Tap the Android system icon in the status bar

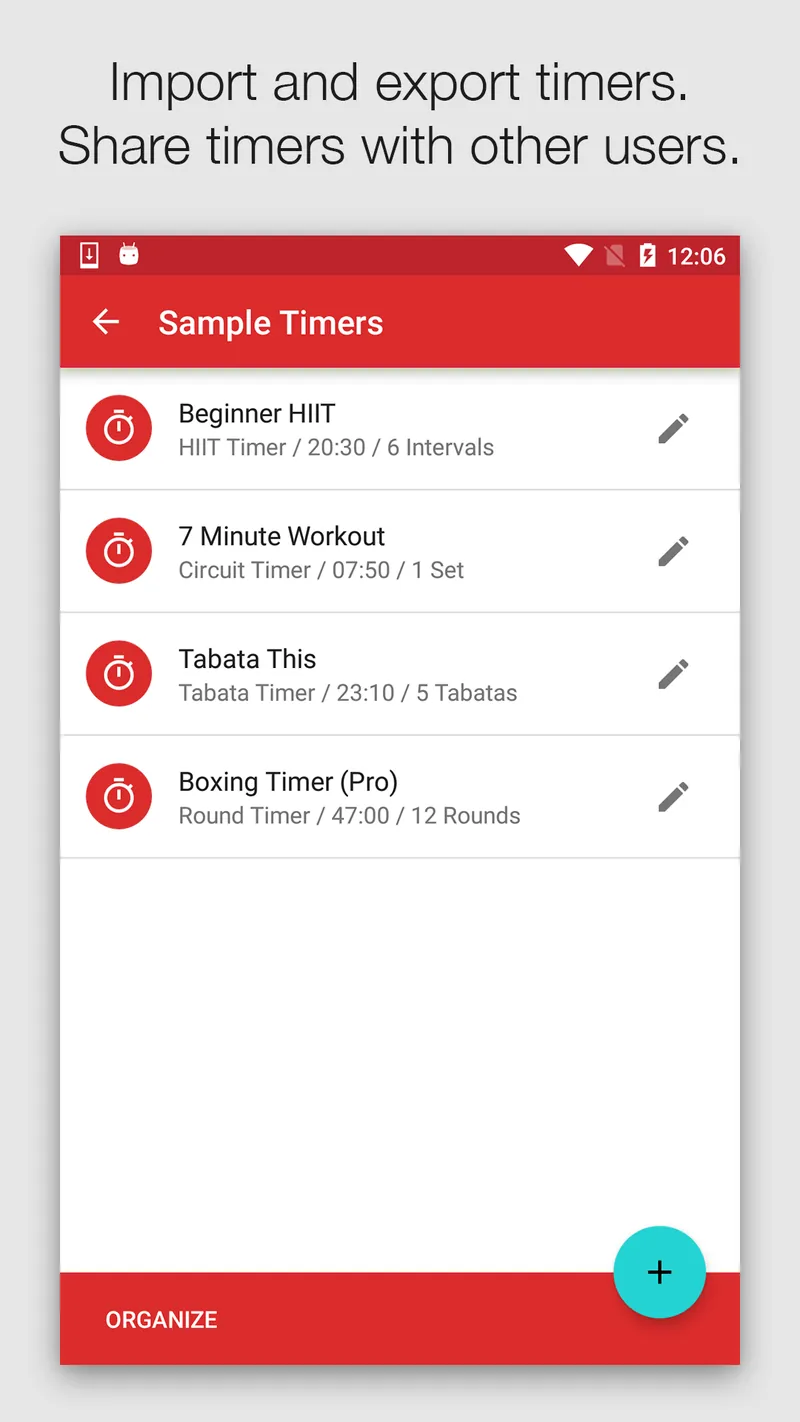pyautogui.click(x=127, y=256)
